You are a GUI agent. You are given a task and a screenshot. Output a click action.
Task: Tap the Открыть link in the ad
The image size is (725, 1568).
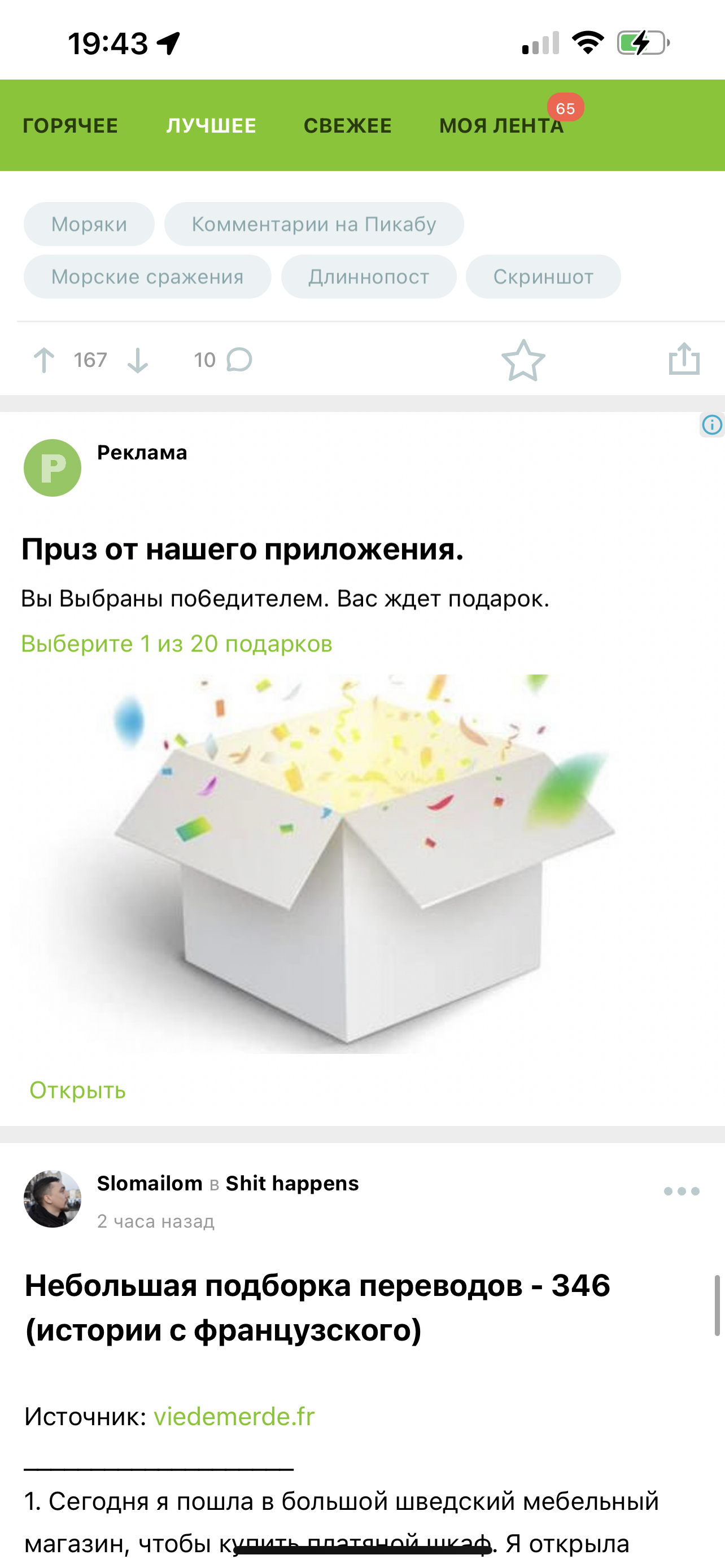tap(78, 1089)
